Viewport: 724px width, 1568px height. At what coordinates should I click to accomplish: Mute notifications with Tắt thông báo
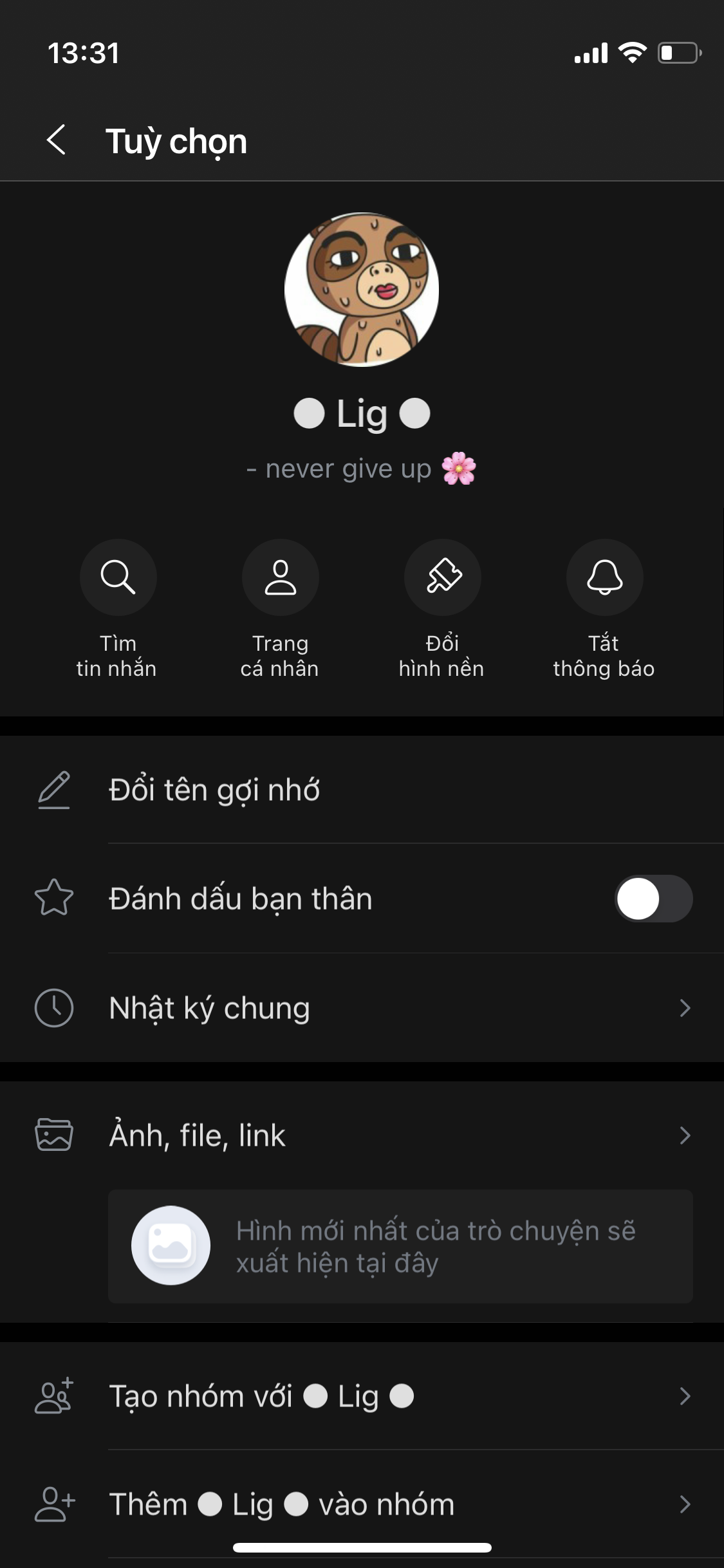point(604,577)
